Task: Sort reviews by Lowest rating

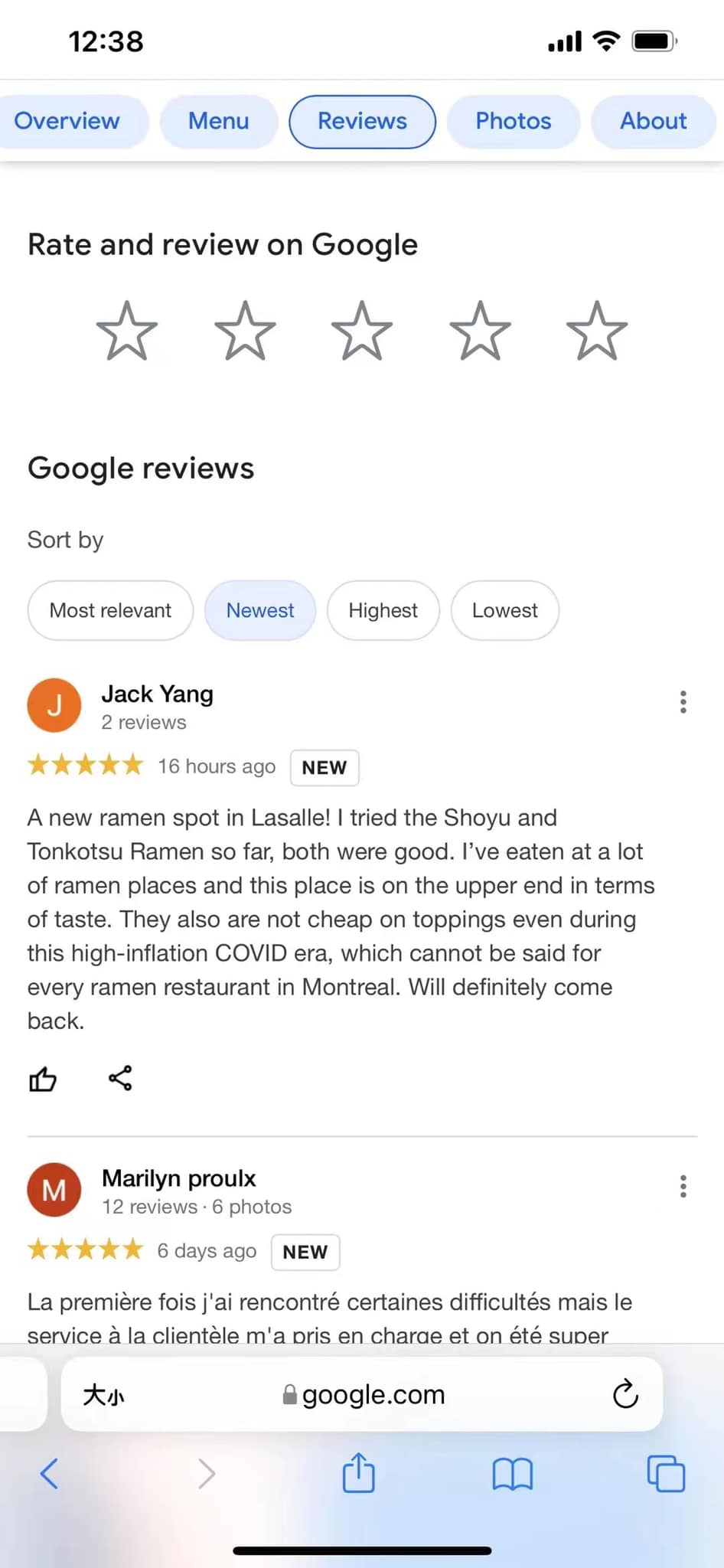Action: point(504,610)
